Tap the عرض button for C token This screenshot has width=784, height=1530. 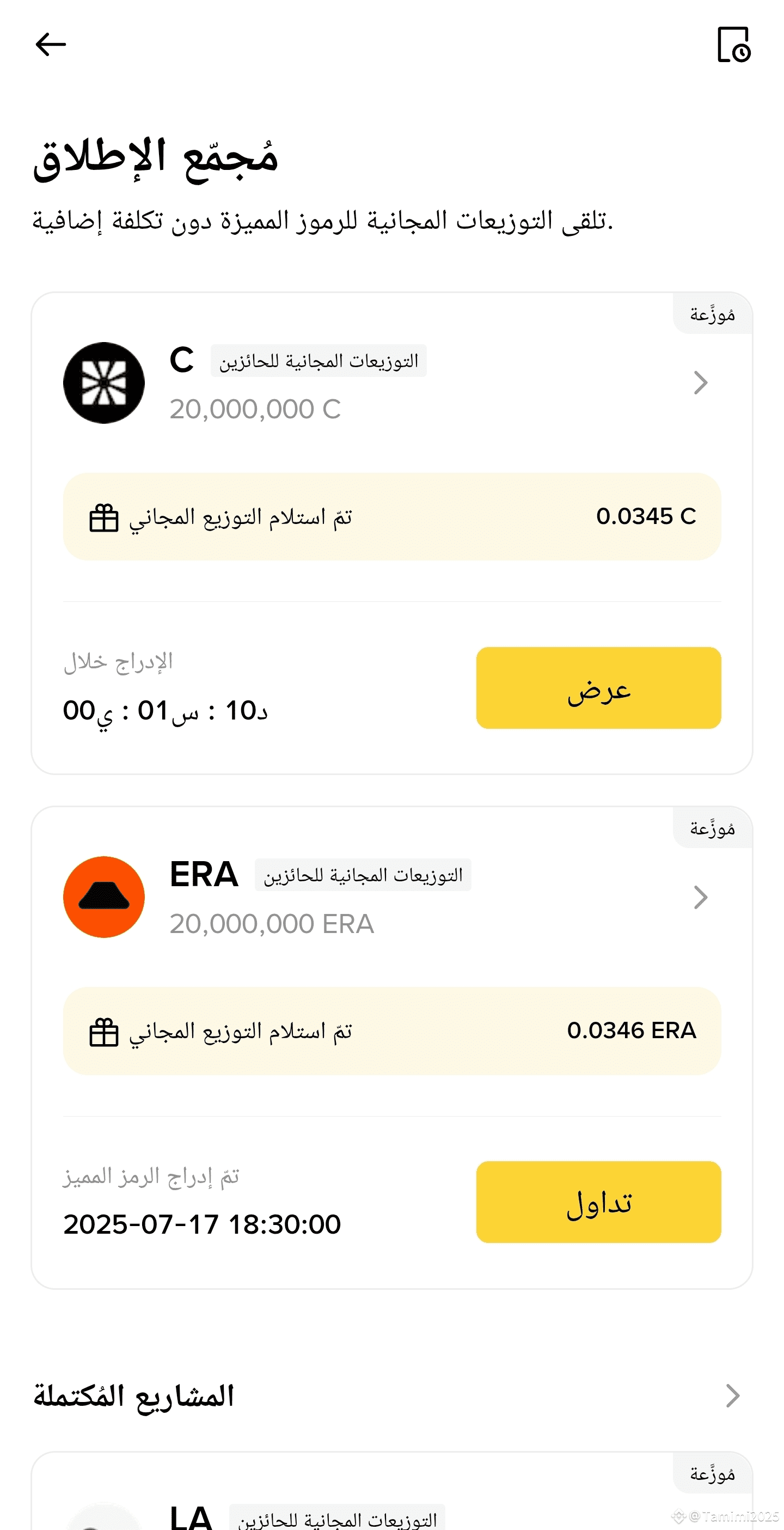point(598,688)
